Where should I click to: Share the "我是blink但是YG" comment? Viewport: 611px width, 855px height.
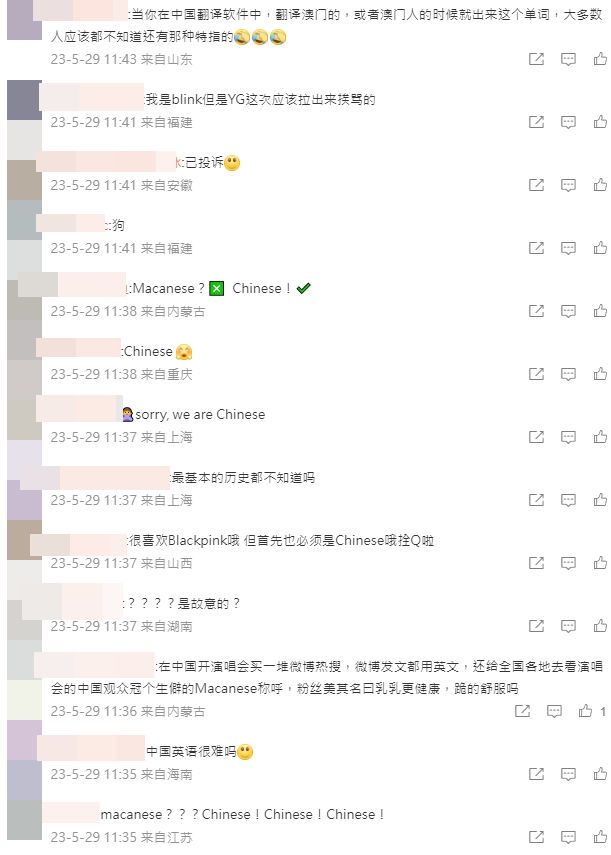tap(536, 122)
